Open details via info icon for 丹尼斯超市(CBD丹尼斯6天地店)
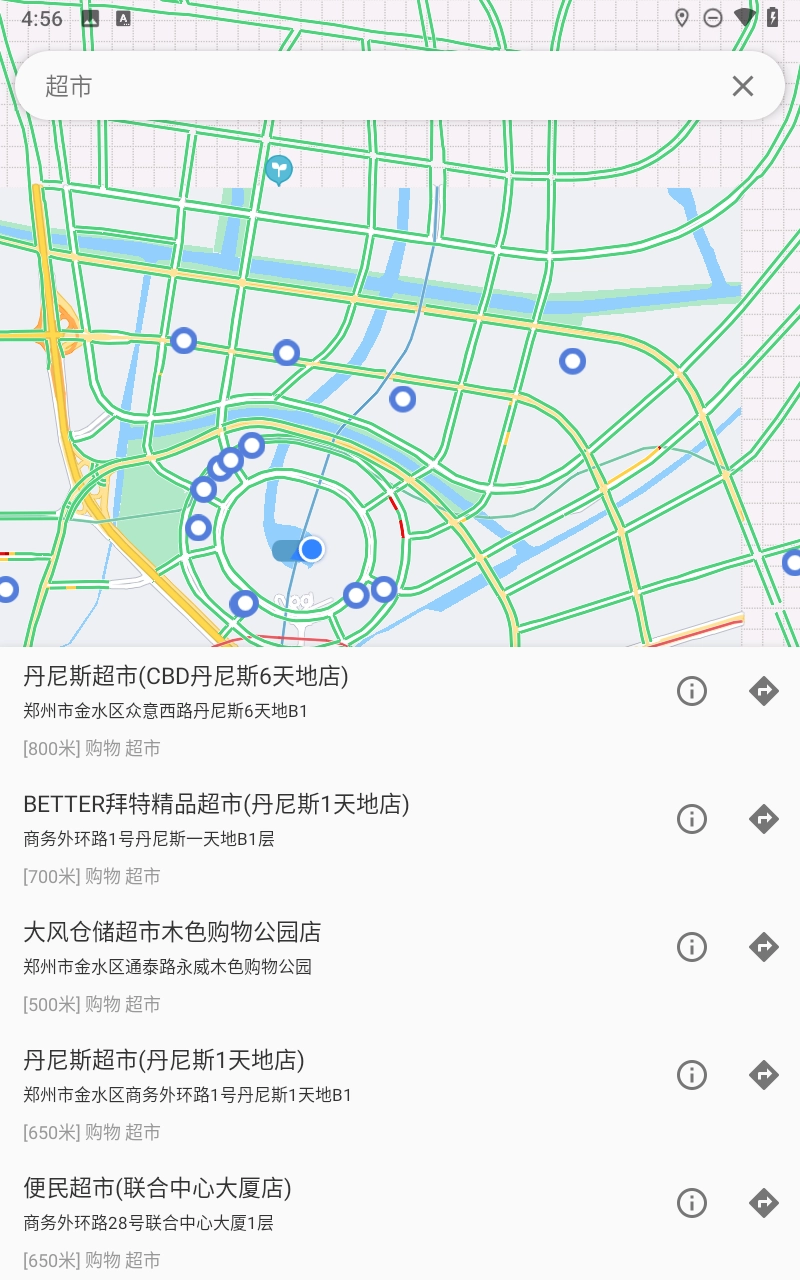 [692, 691]
